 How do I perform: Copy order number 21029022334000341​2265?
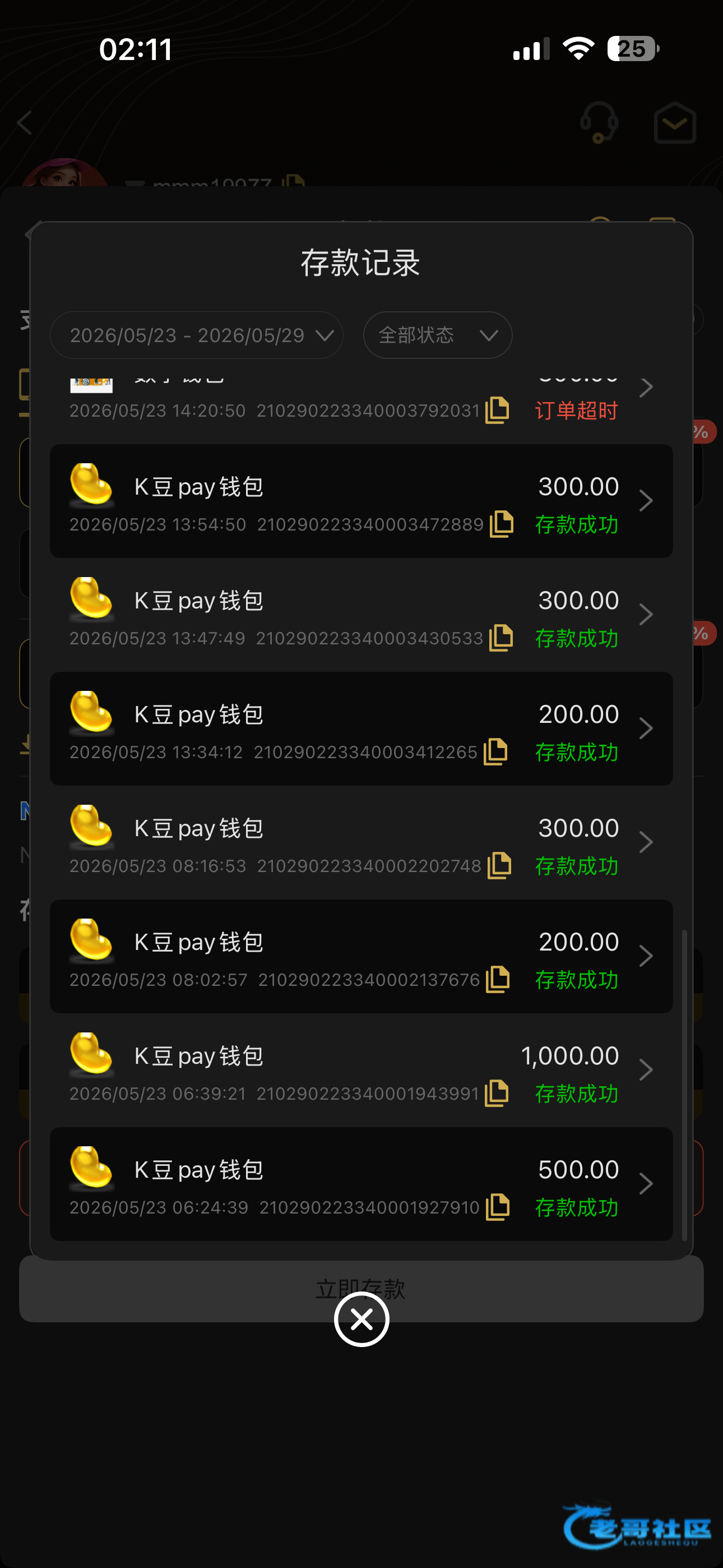click(495, 751)
